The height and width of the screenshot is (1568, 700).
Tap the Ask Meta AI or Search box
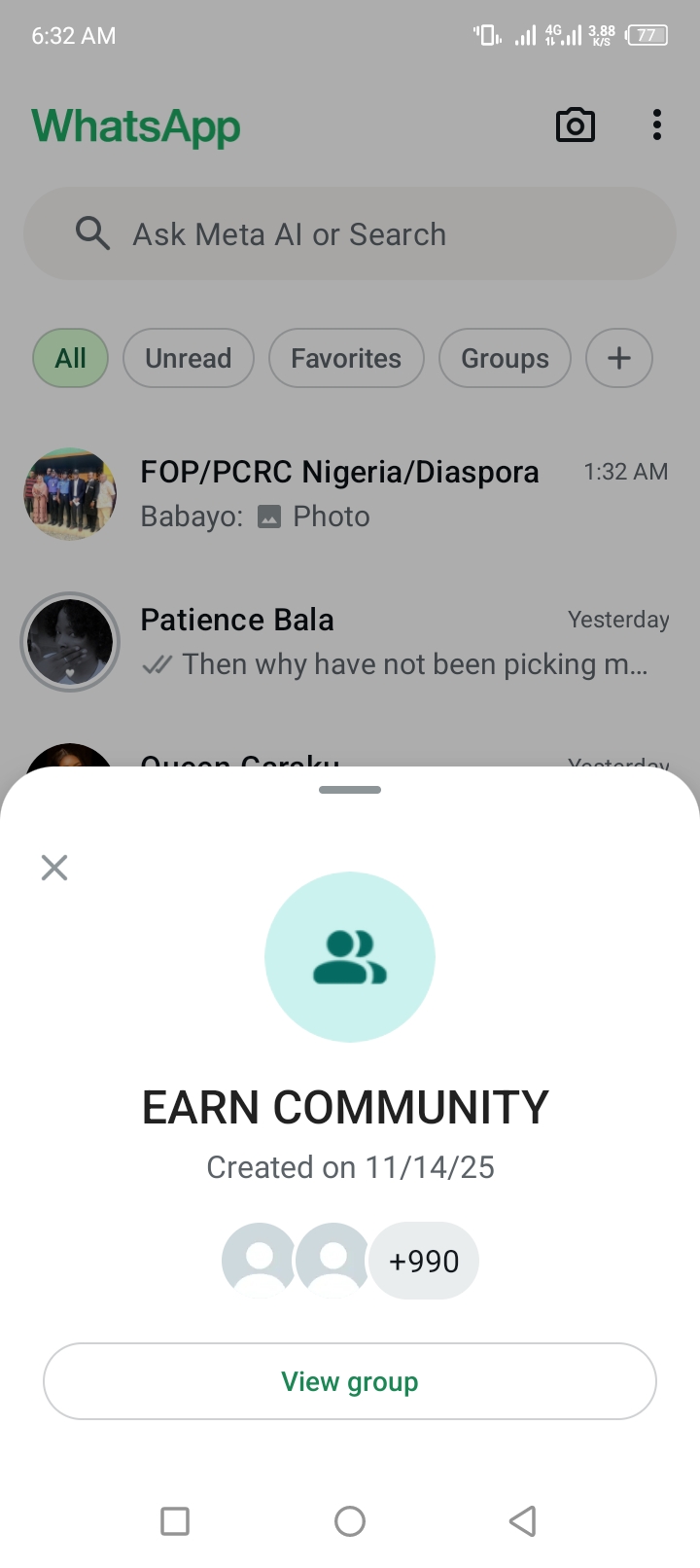(350, 234)
